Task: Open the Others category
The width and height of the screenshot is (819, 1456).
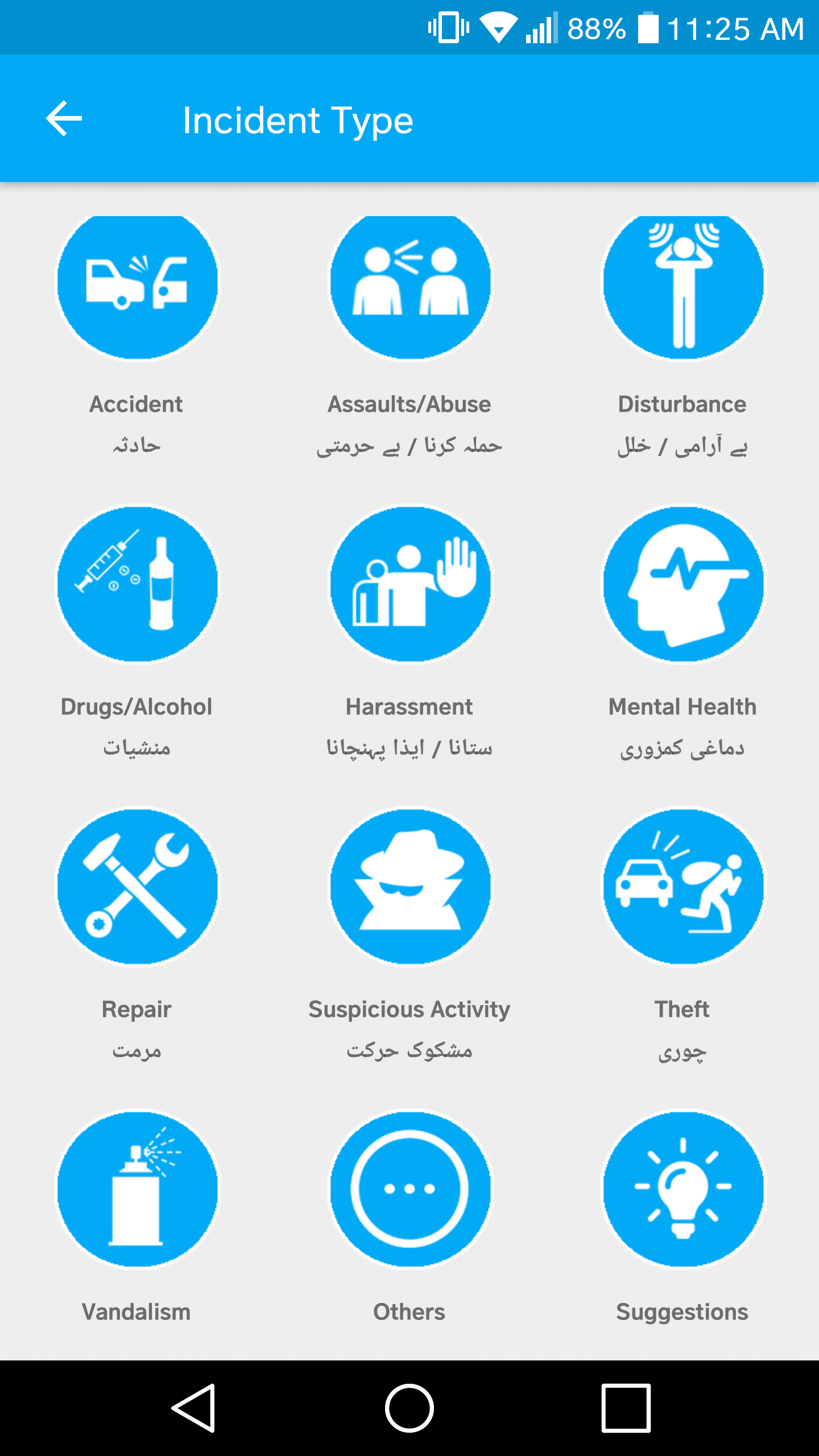Action: [x=409, y=1189]
